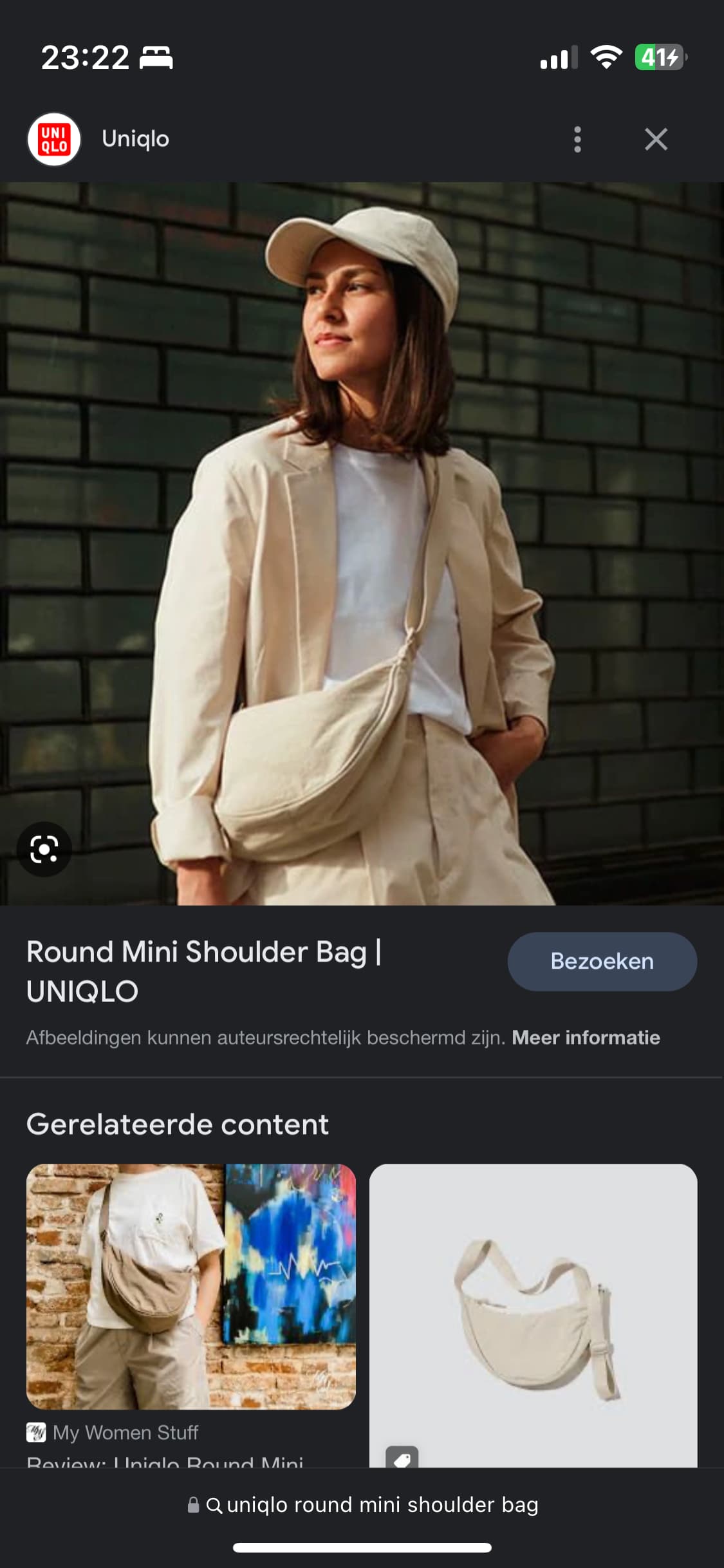Open the related beige bag product image

coord(533,1315)
